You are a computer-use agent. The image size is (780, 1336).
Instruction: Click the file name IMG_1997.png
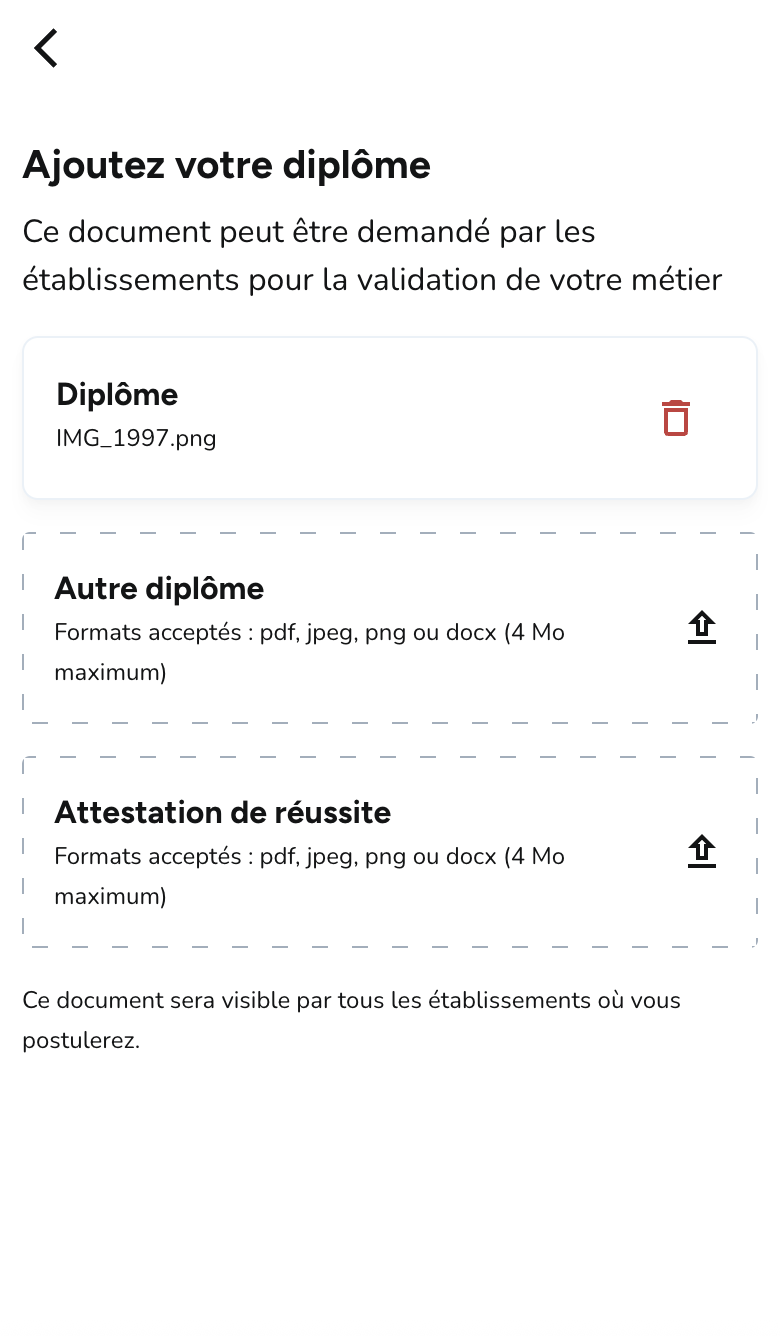click(x=136, y=438)
